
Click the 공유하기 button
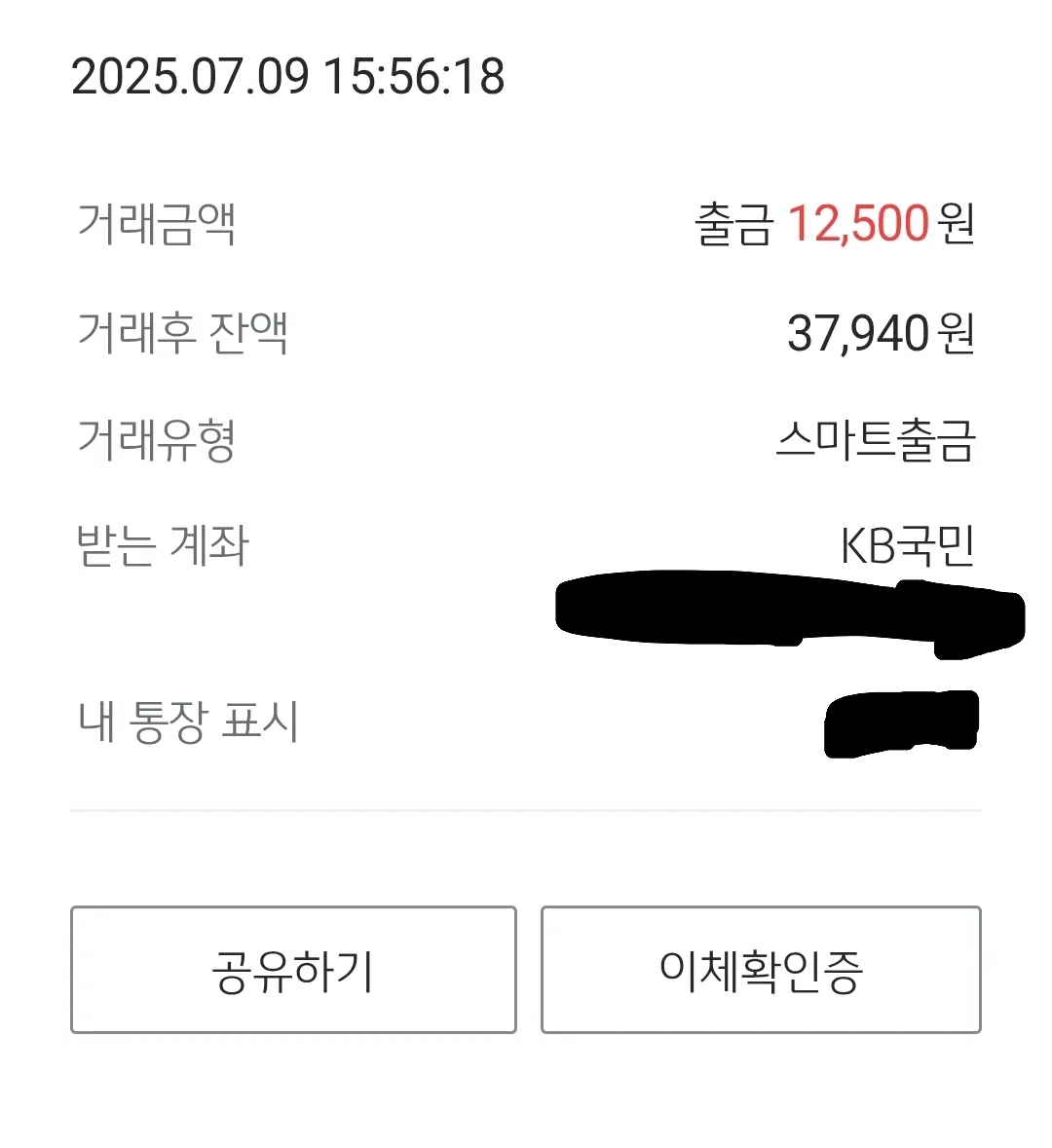coord(291,970)
